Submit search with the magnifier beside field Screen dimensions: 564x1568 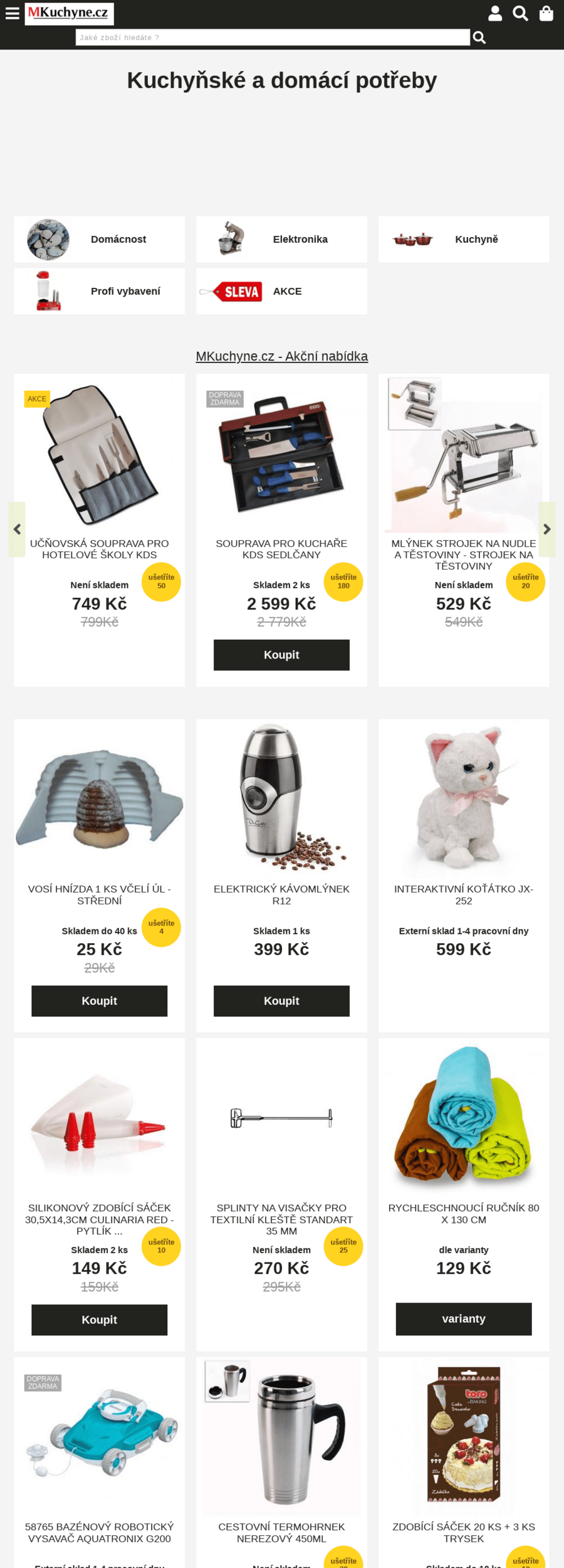pos(479,38)
